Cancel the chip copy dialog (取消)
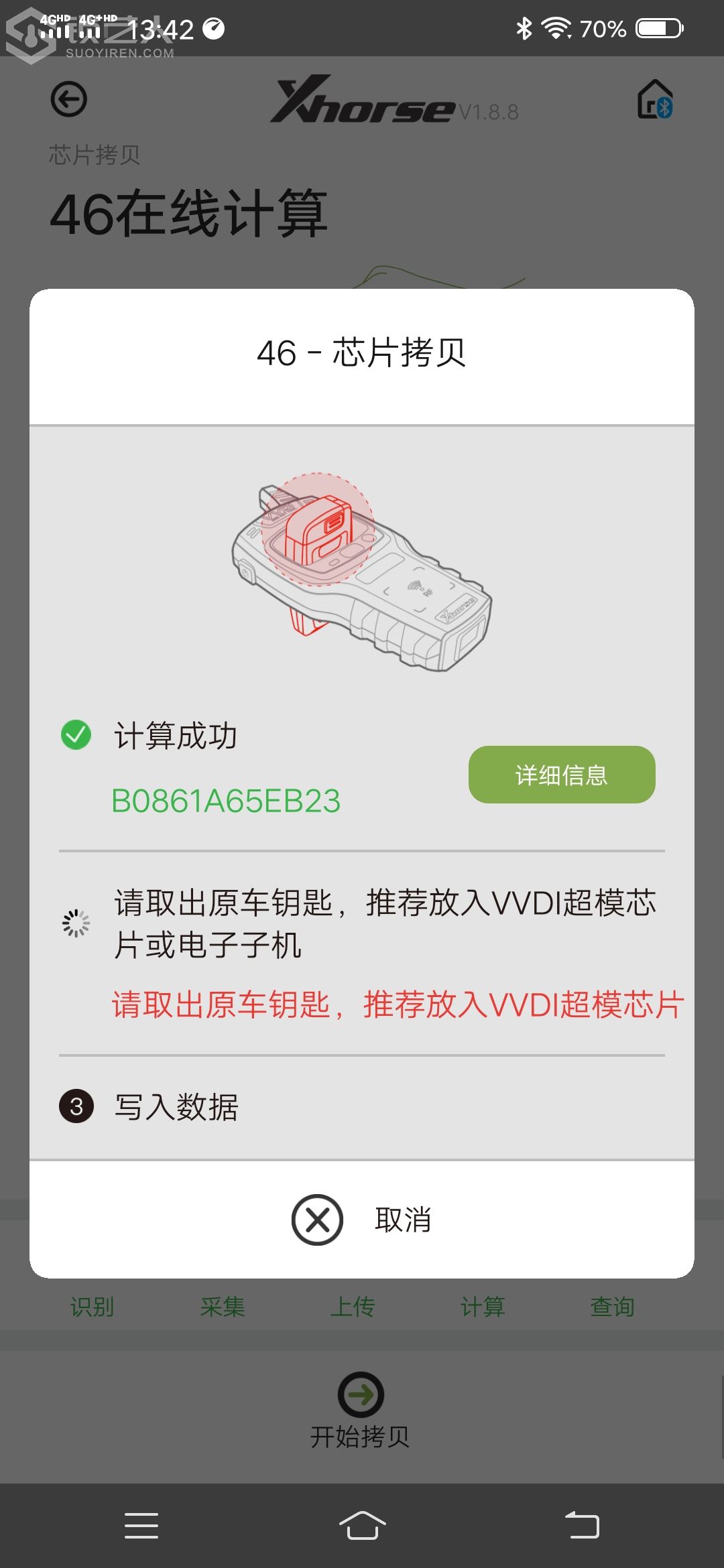 pos(362,1220)
